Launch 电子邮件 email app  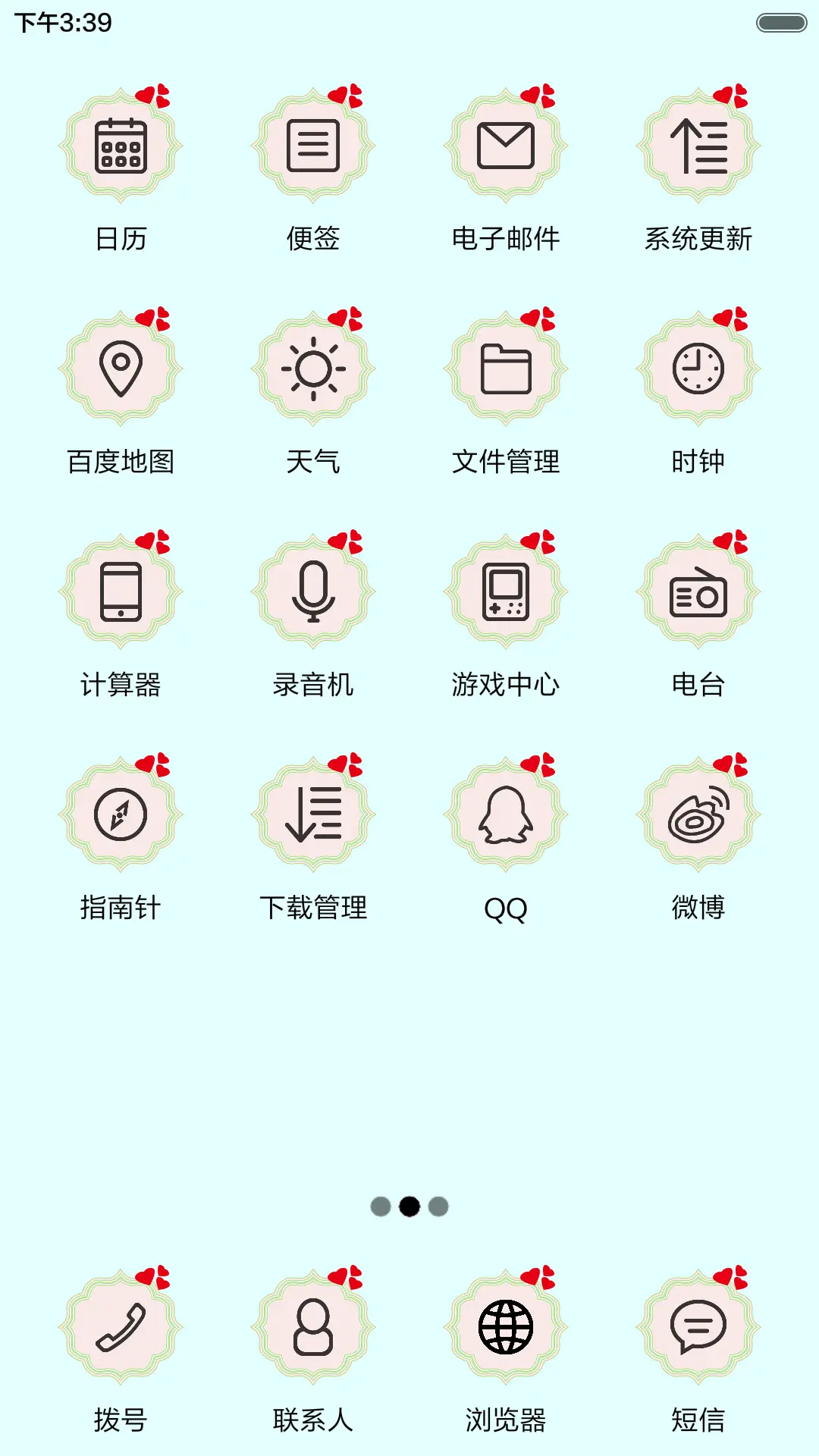[507, 148]
